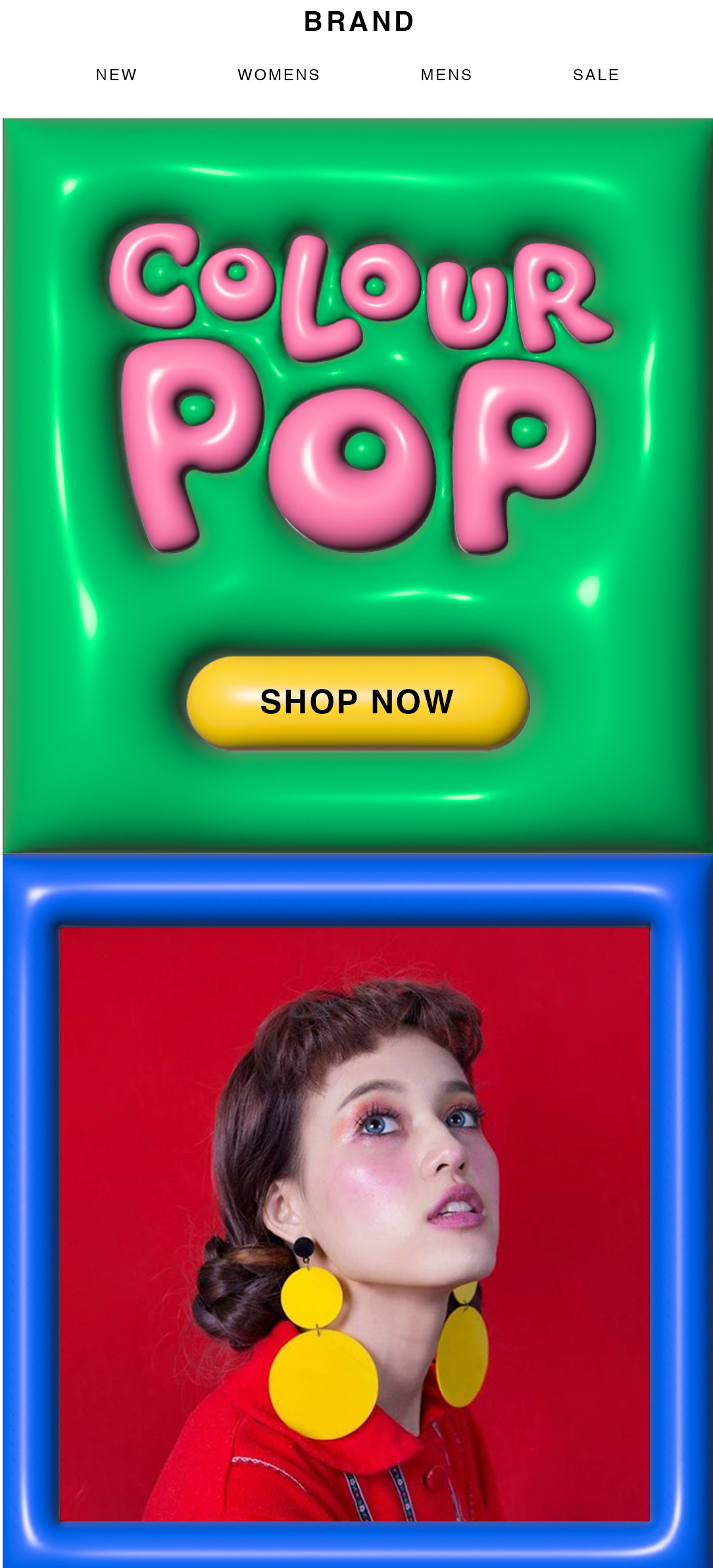
Task: View the SALE page
Action: pos(596,75)
